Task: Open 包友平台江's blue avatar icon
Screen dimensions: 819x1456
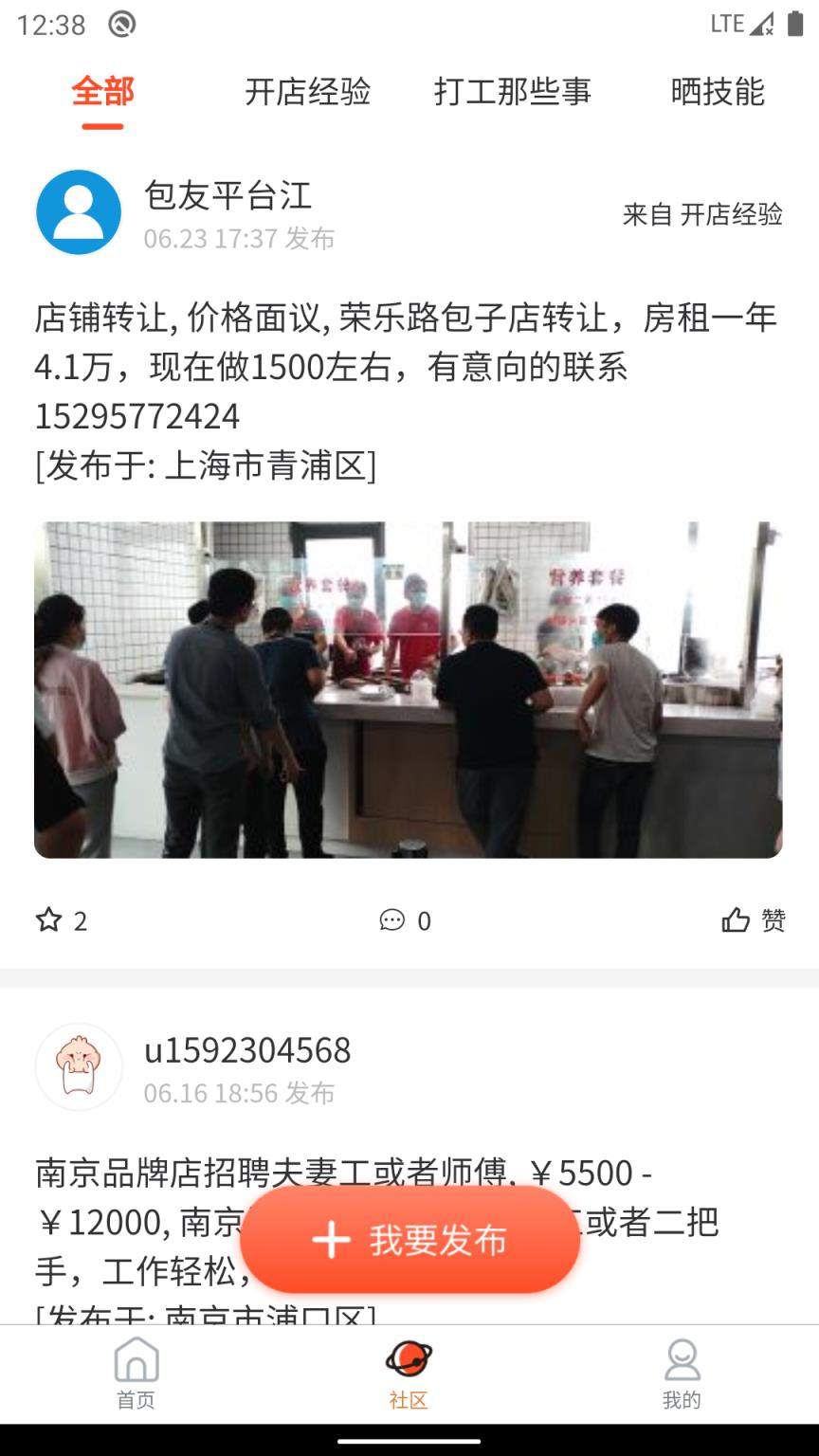Action: point(79,212)
